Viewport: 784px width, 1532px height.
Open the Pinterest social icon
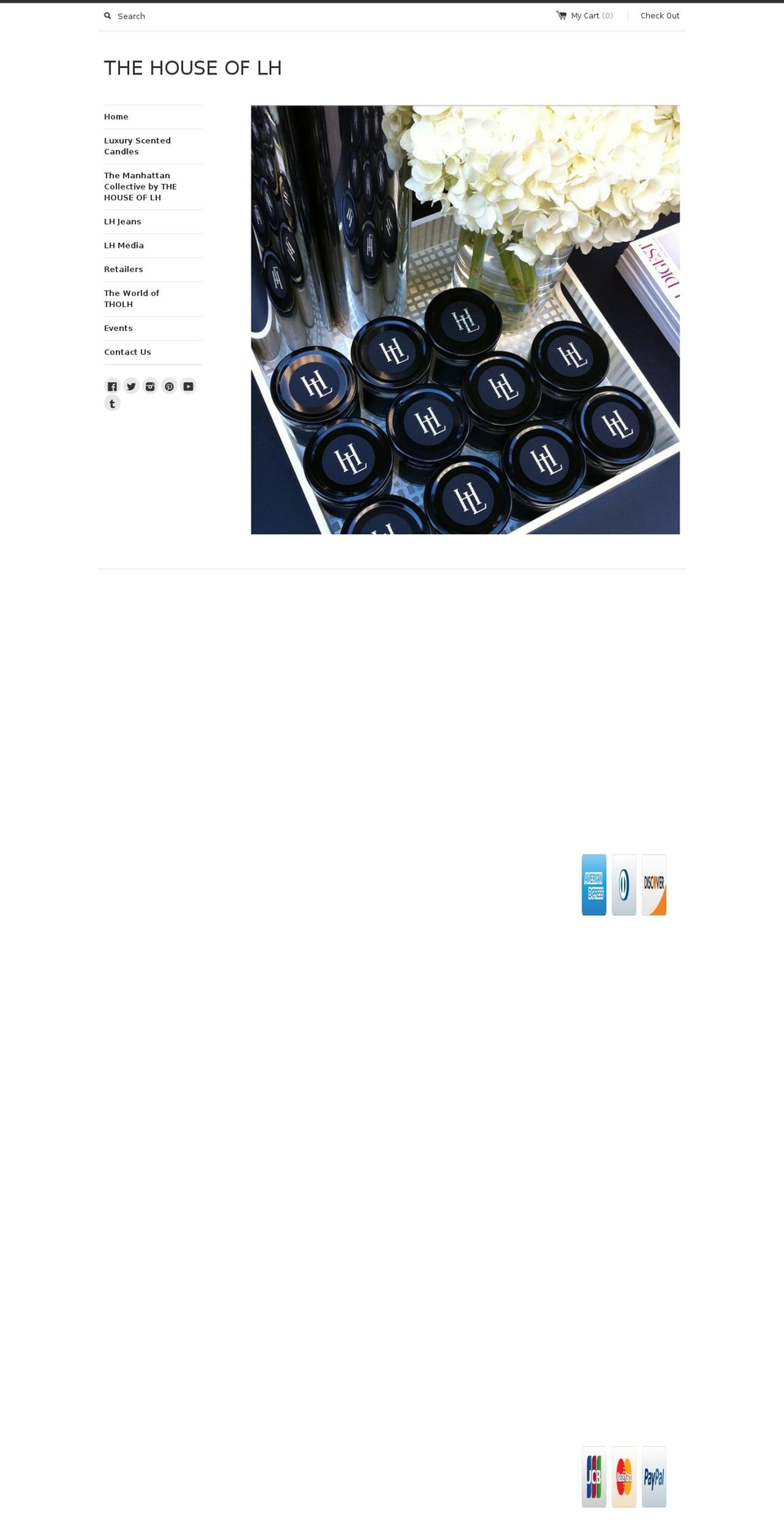pyautogui.click(x=169, y=386)
